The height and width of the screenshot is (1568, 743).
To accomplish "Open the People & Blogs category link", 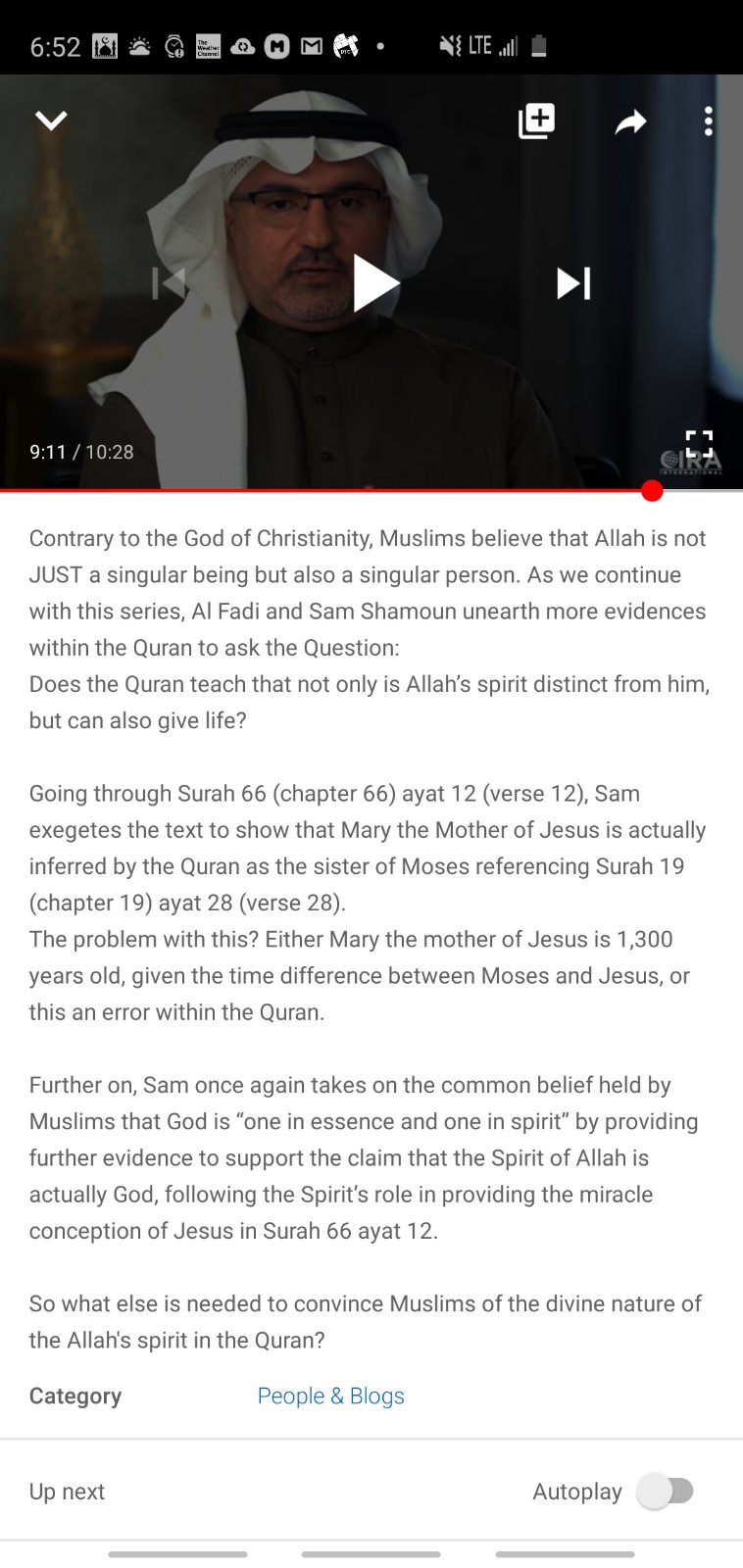I will 330,1396.
